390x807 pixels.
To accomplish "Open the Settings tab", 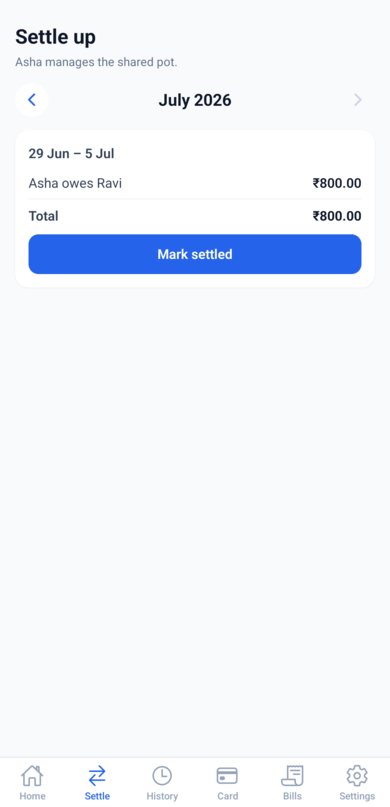I will 357,782.
